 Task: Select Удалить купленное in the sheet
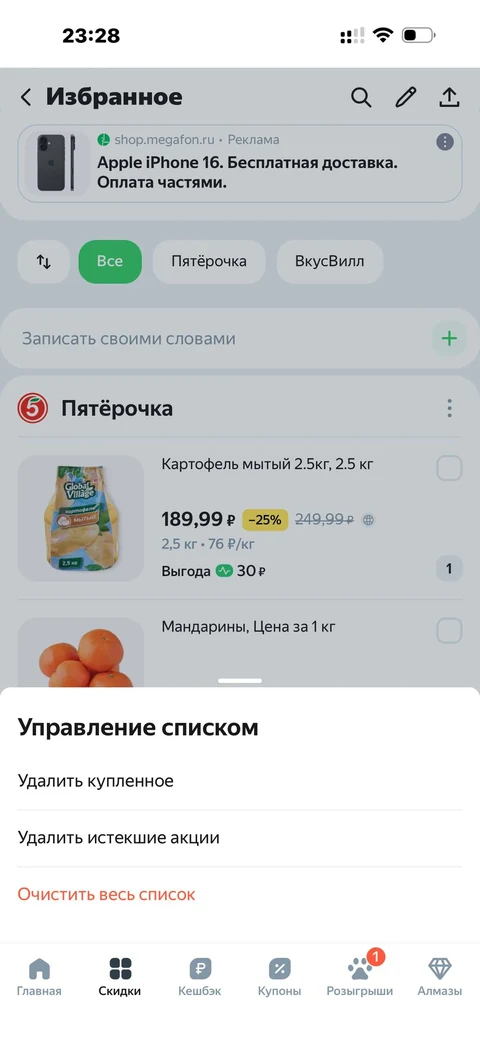[x=239, y=781]
